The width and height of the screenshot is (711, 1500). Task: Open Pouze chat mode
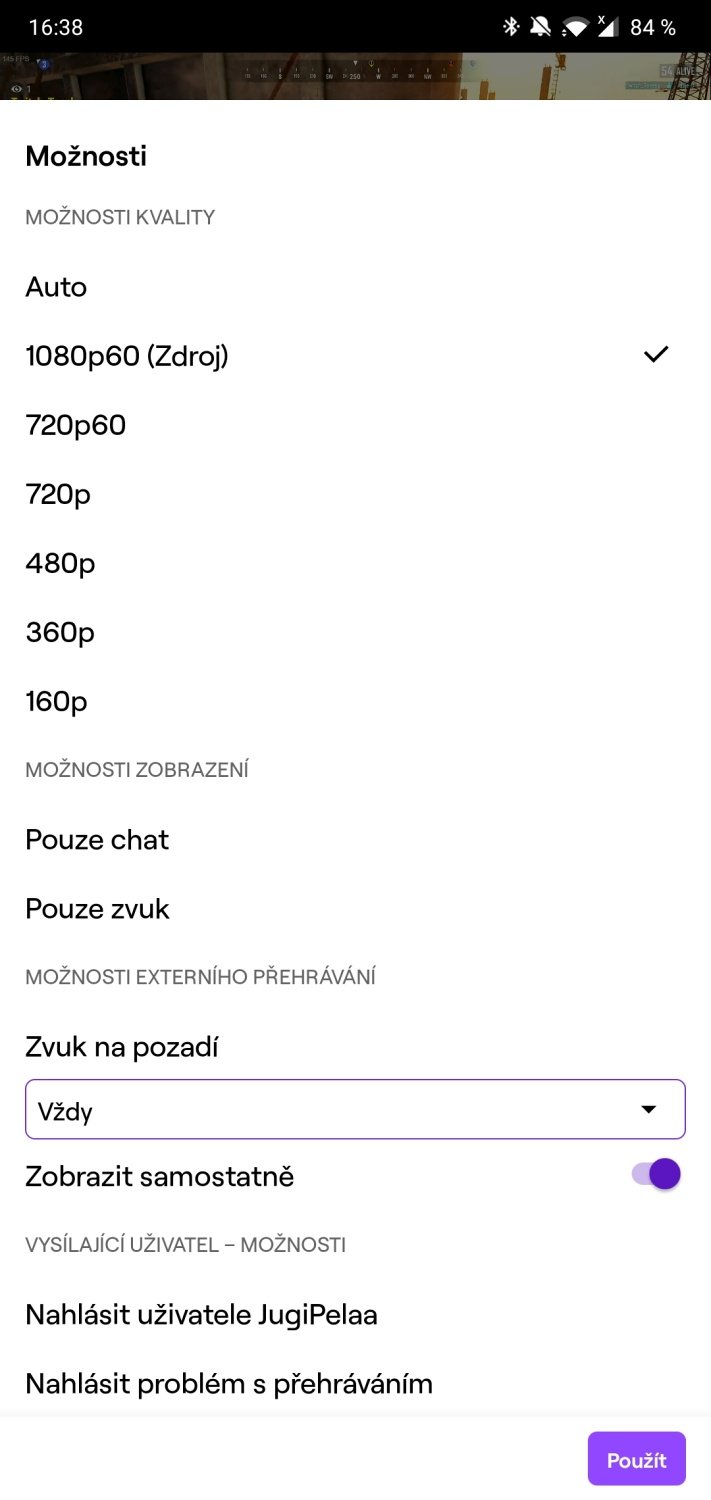coord(355,840)
